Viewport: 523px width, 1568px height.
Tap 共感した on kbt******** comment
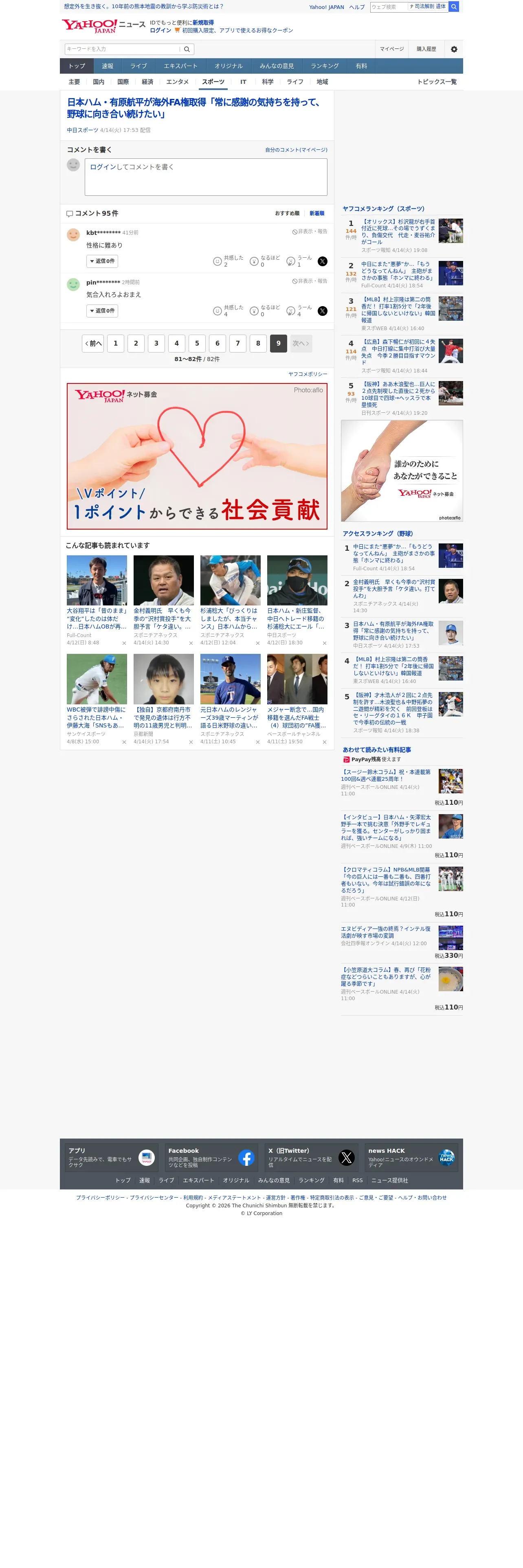(228, 261)
